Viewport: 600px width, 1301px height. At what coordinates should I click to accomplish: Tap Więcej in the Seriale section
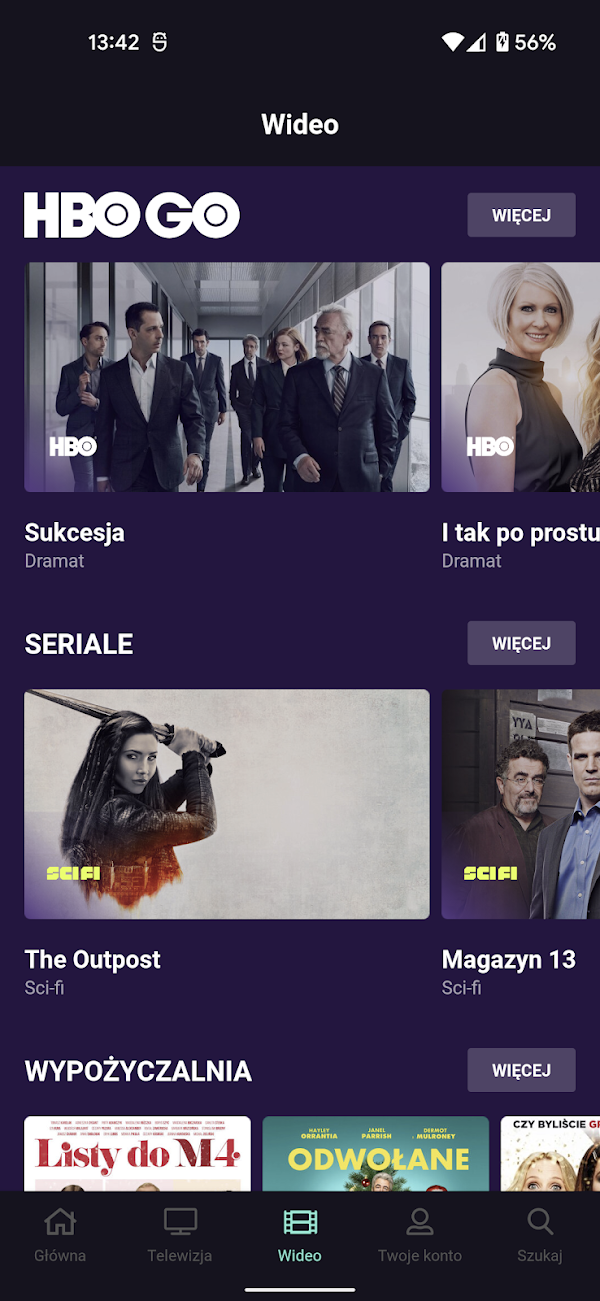[521, 643]
